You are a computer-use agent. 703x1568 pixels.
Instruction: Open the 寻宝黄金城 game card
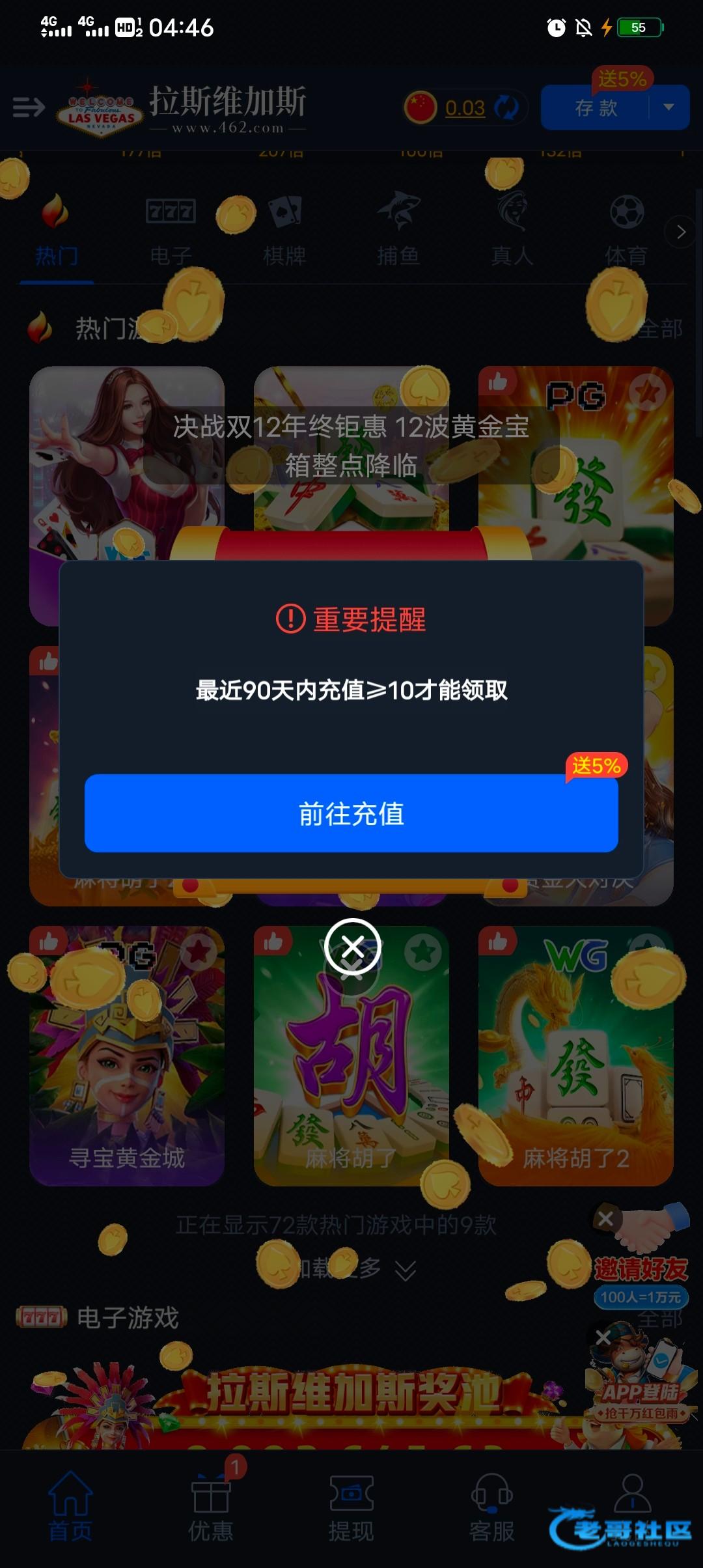[x=127, y=1055]
